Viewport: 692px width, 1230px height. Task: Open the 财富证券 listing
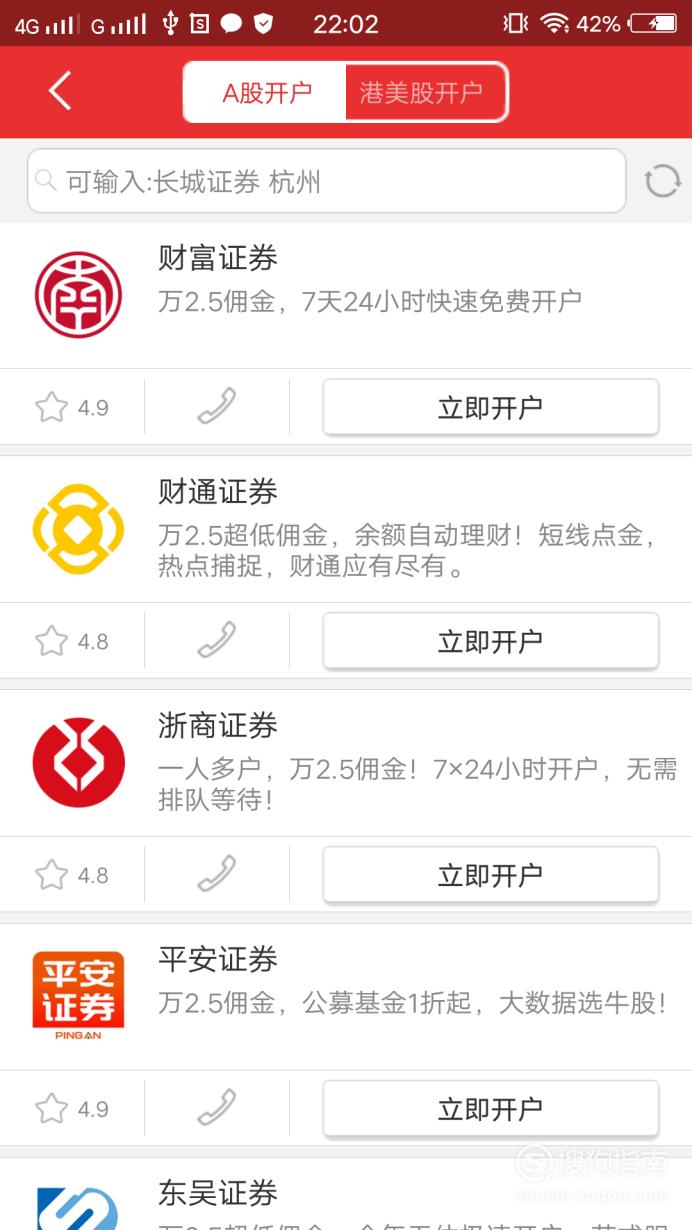click(346, 296)
